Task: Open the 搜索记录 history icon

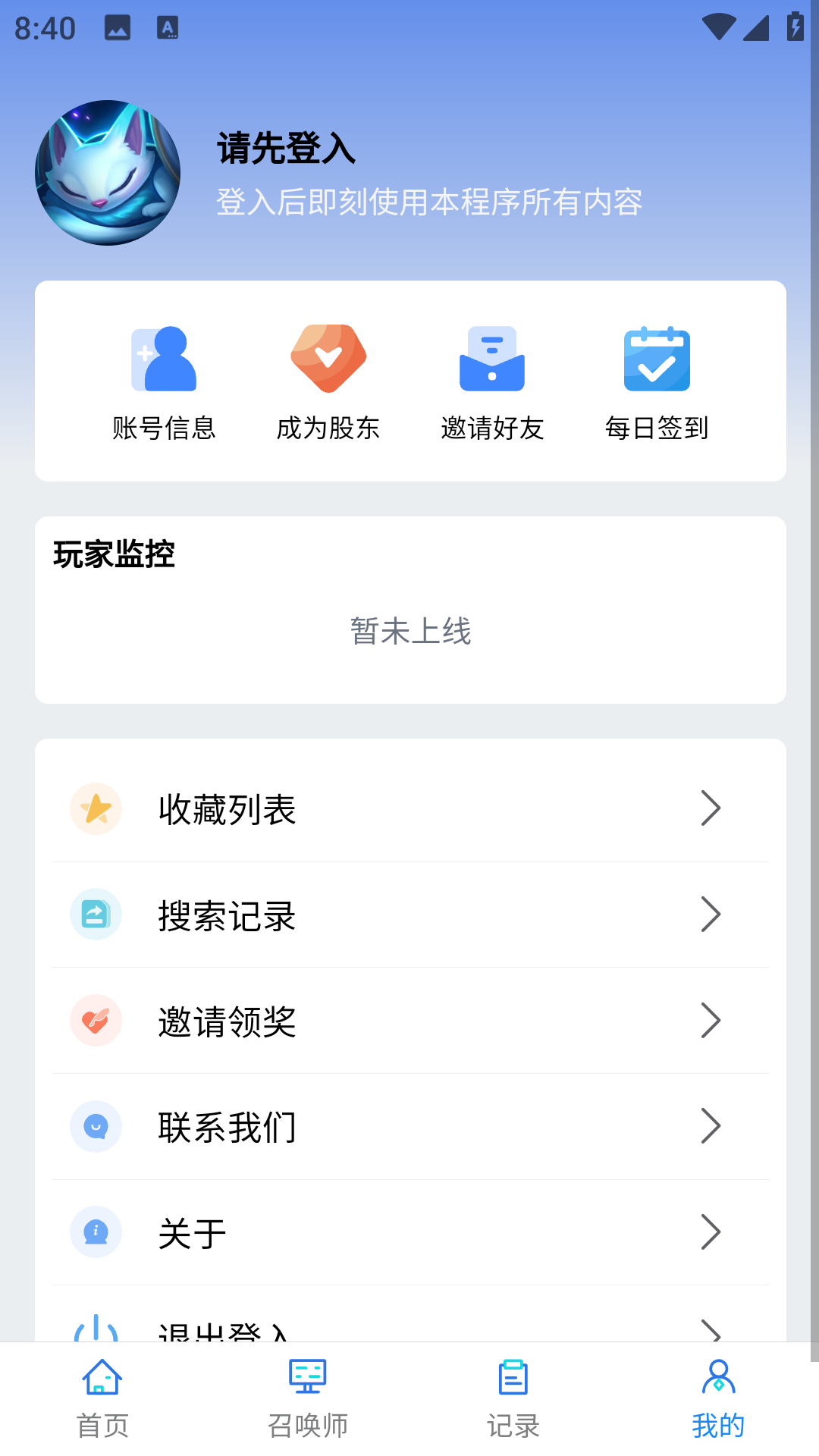Action: [x=96, y=915]
